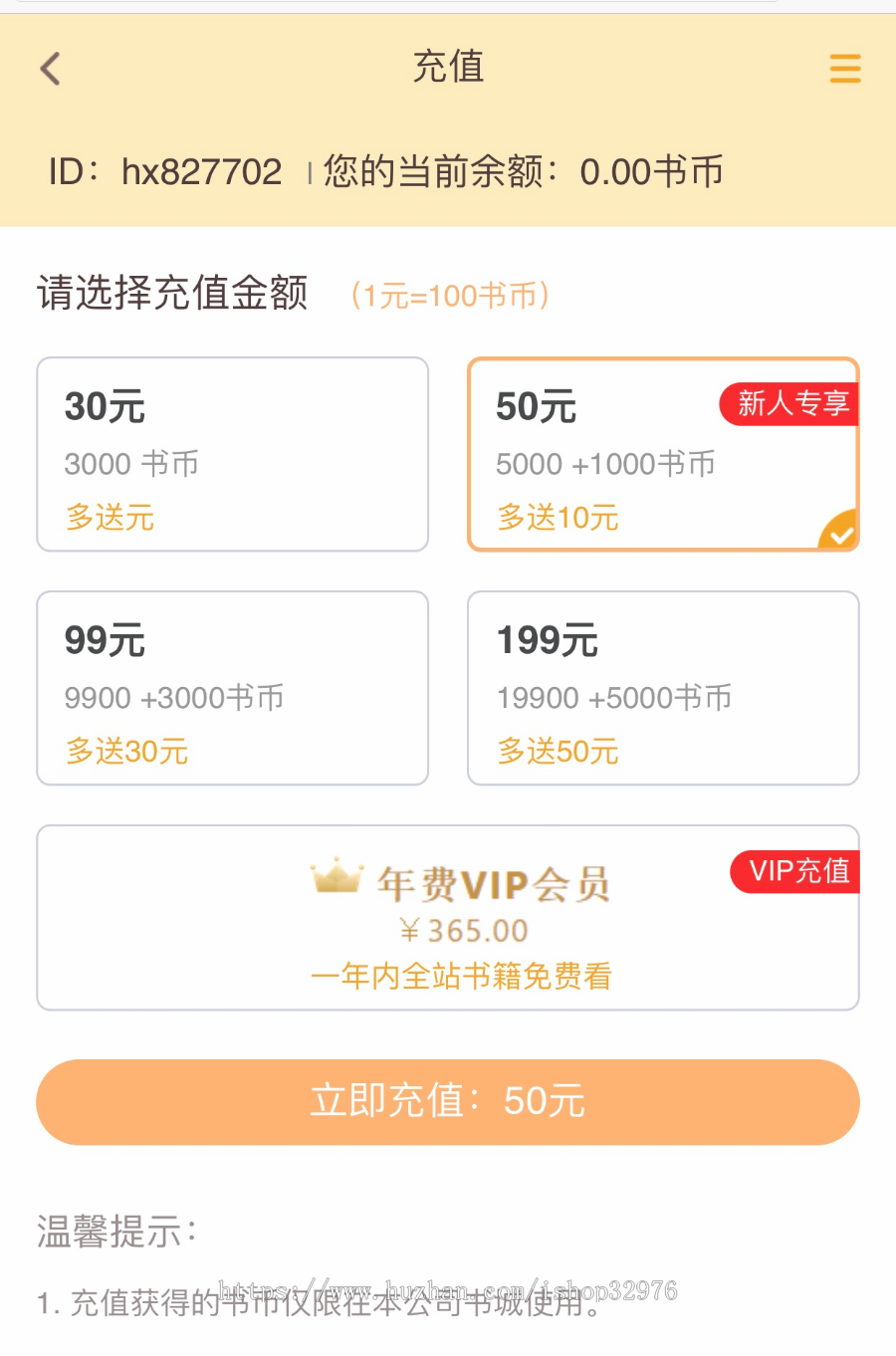Click the 充值 page title
Image resolution: width=896 pixels, height=1356 pixels.
(448, 68)
